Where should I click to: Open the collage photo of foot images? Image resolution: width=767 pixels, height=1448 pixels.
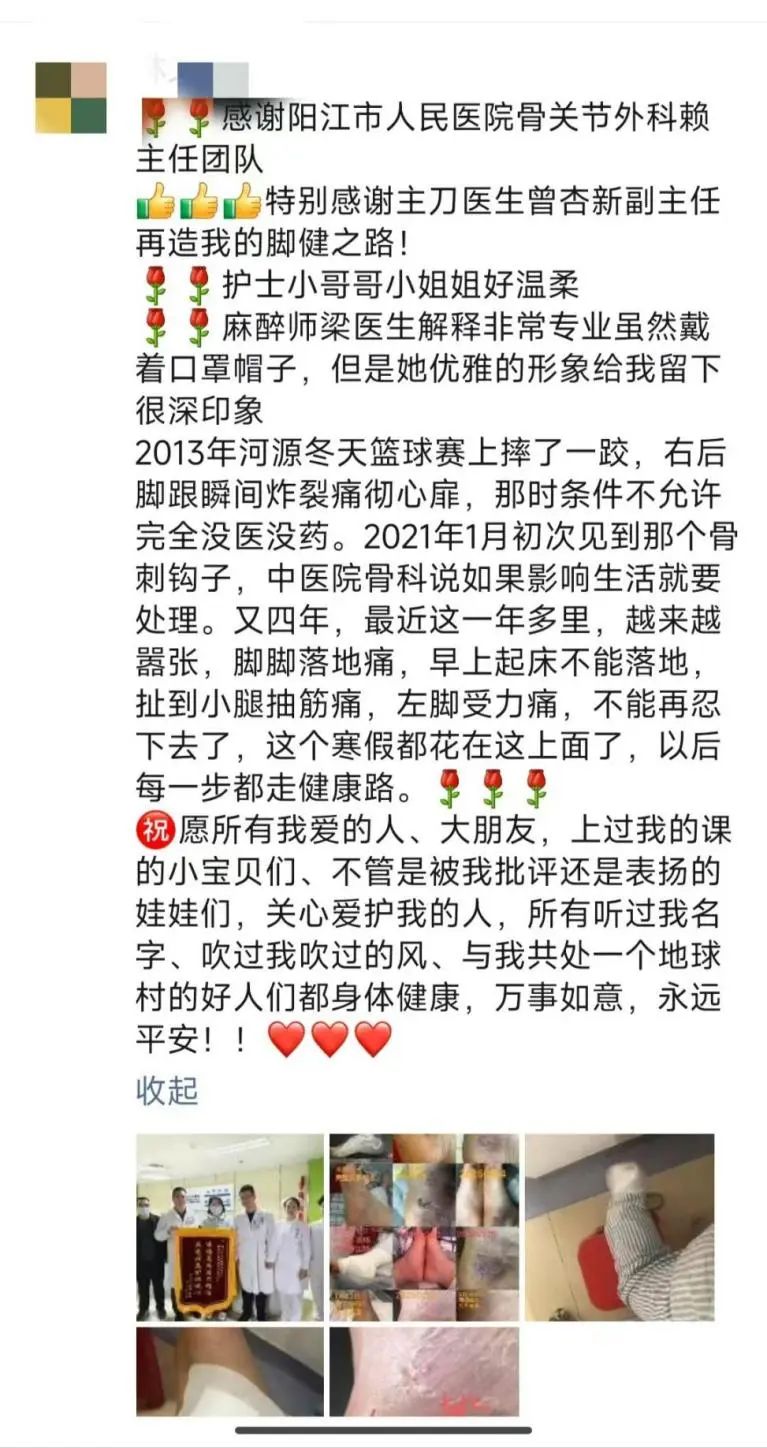(424, 1227)
